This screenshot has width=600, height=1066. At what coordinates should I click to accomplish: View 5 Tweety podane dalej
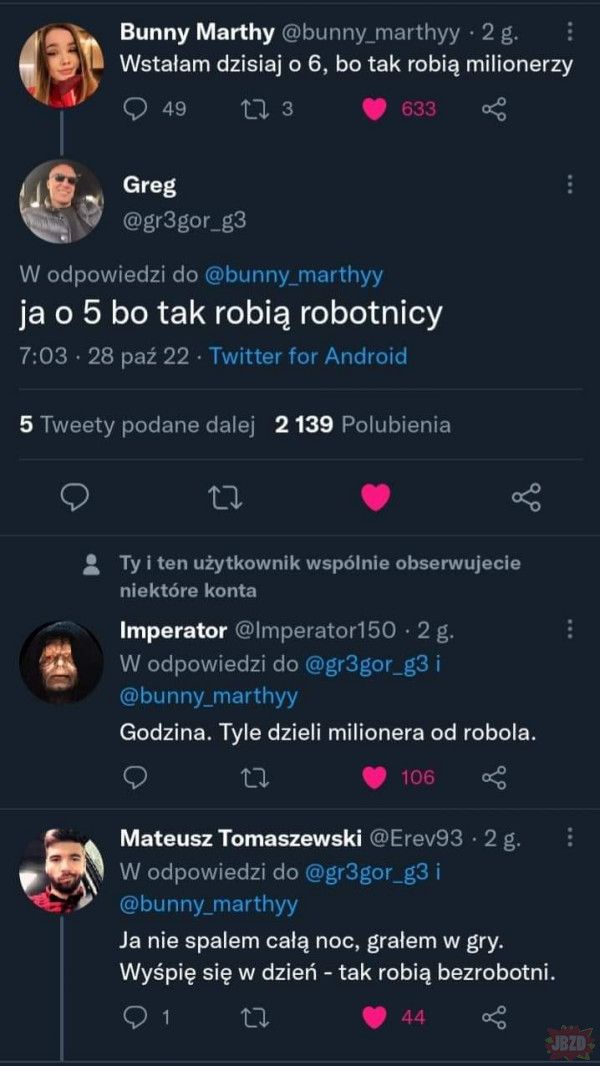[x=137, y=425]
